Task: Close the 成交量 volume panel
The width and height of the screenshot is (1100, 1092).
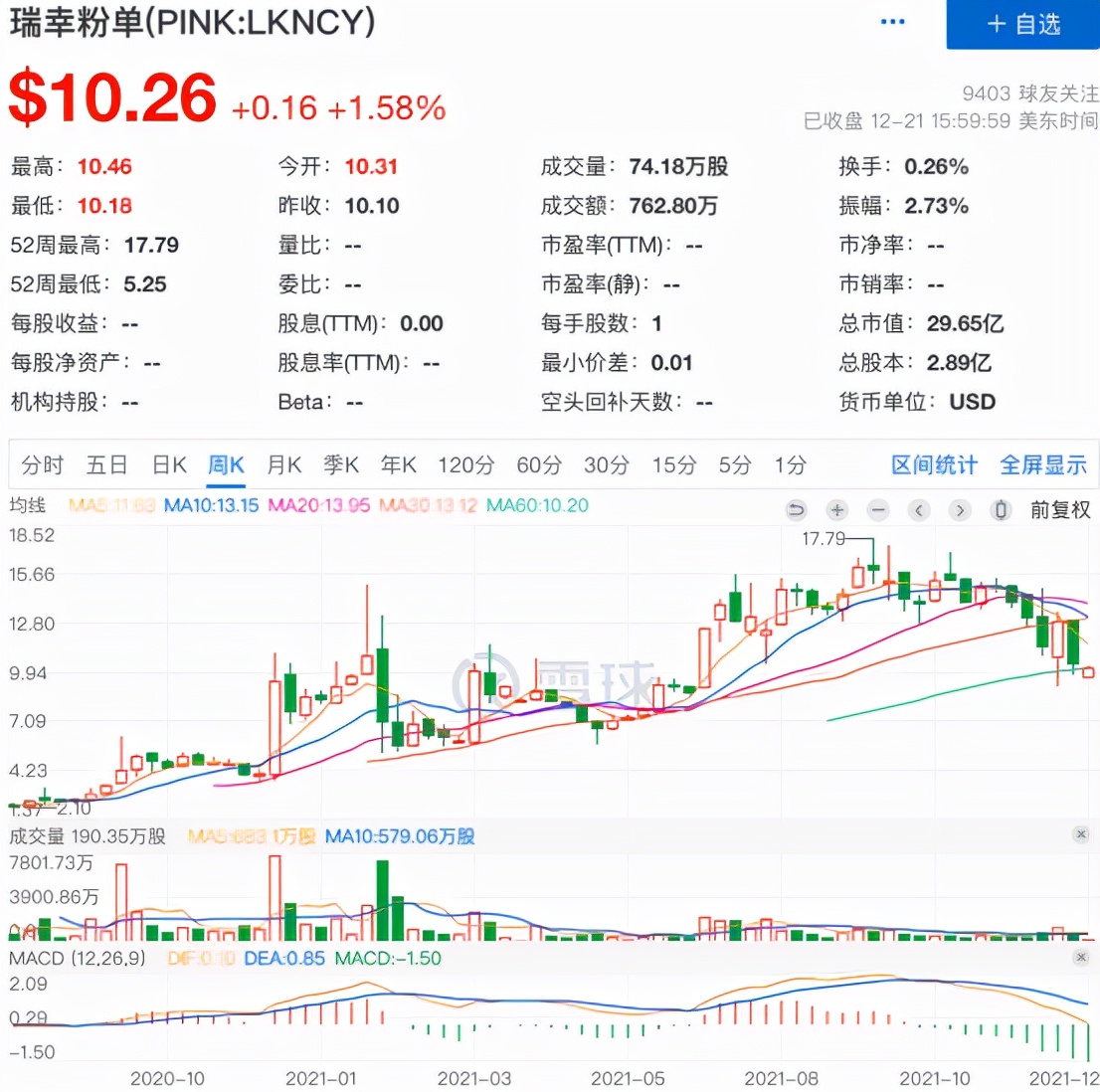Action: (1081, 834)
